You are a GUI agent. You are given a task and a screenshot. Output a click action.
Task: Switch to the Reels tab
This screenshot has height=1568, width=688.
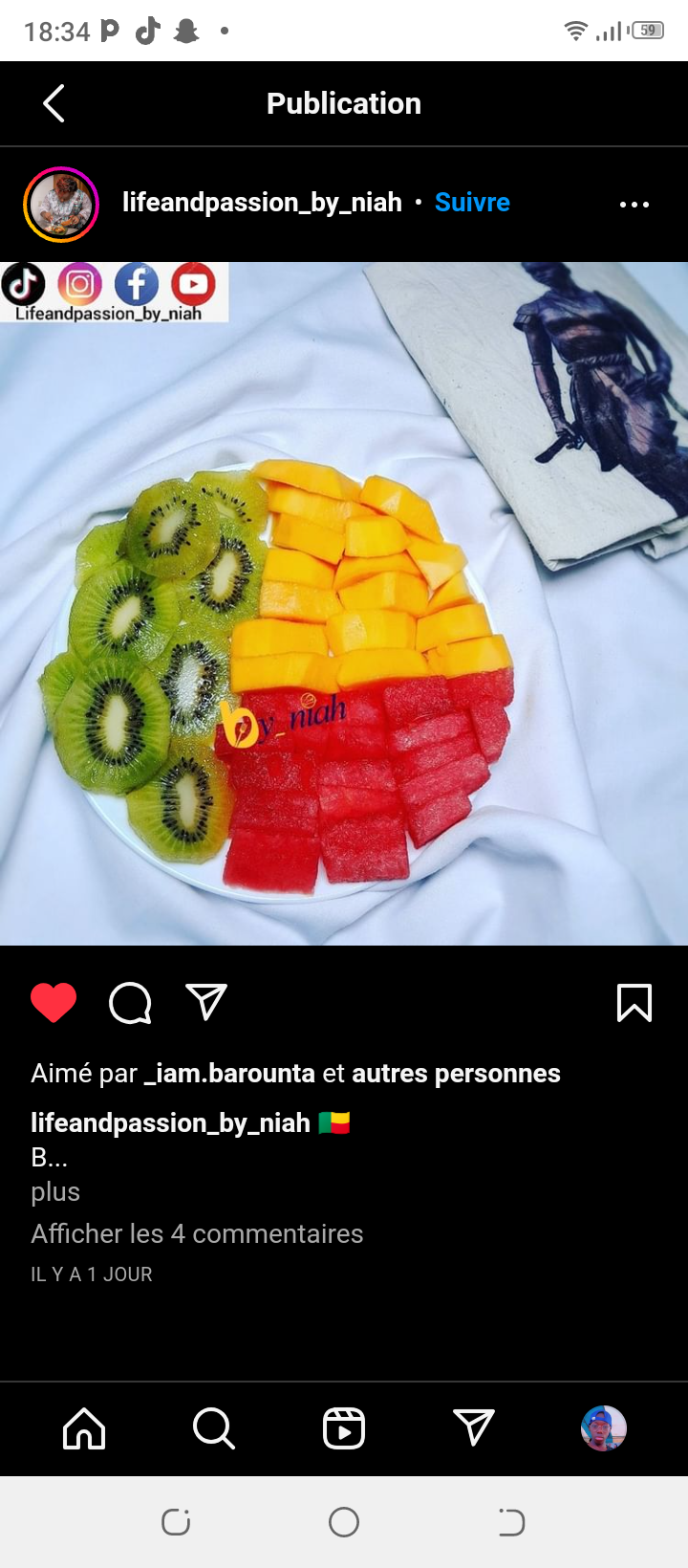(344, 1428)
